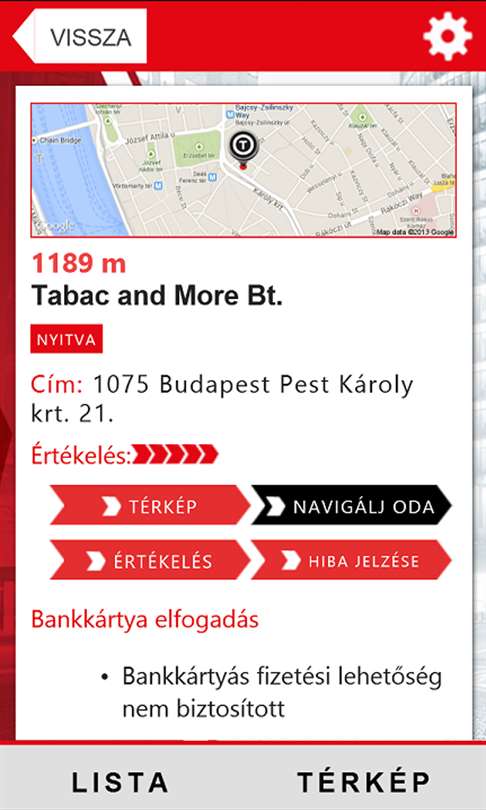The width and height of the screenshot is (486, 810).
Task: Go back with the Vissza button
Action: click(x=80, y=36)
